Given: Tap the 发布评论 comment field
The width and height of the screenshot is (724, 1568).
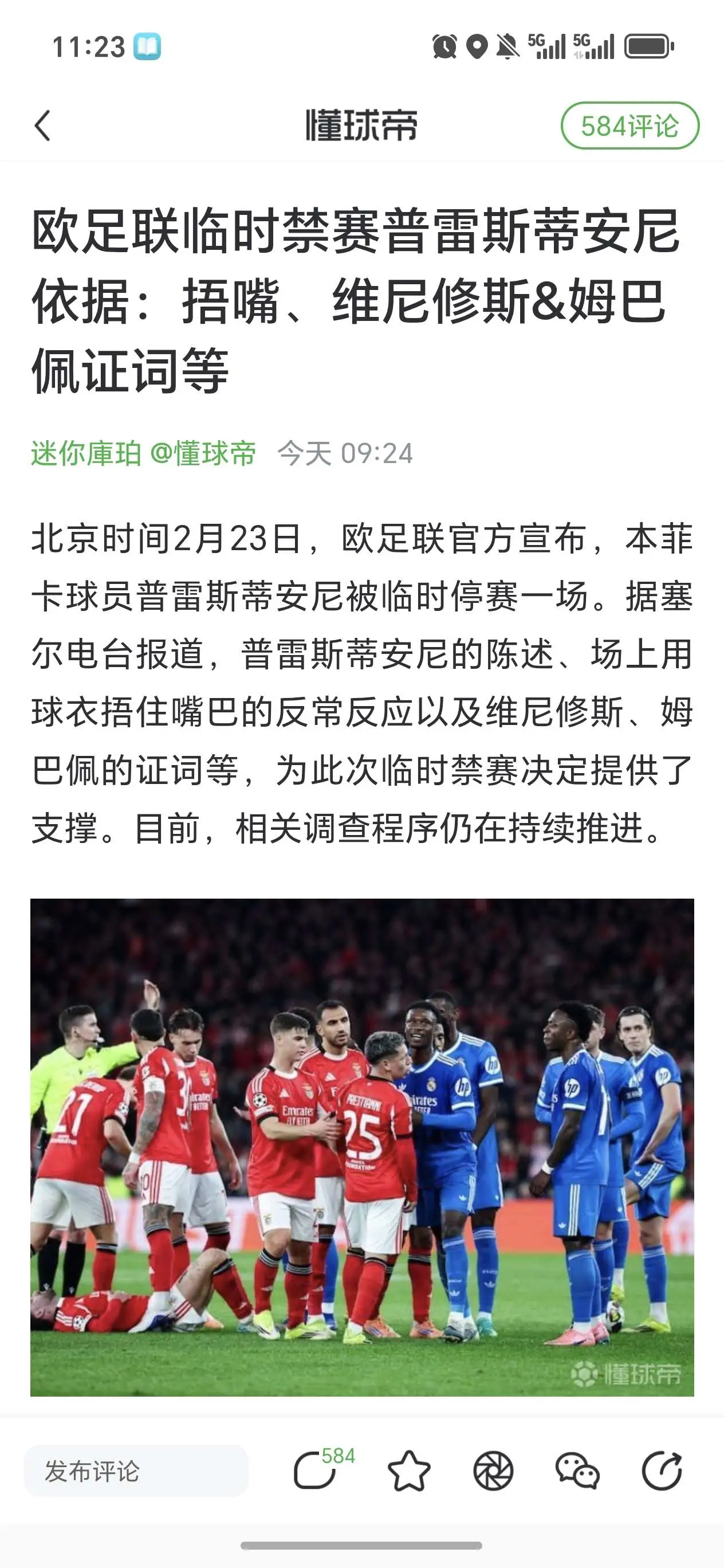Looking at the screenshot, I should point(136,1472).
